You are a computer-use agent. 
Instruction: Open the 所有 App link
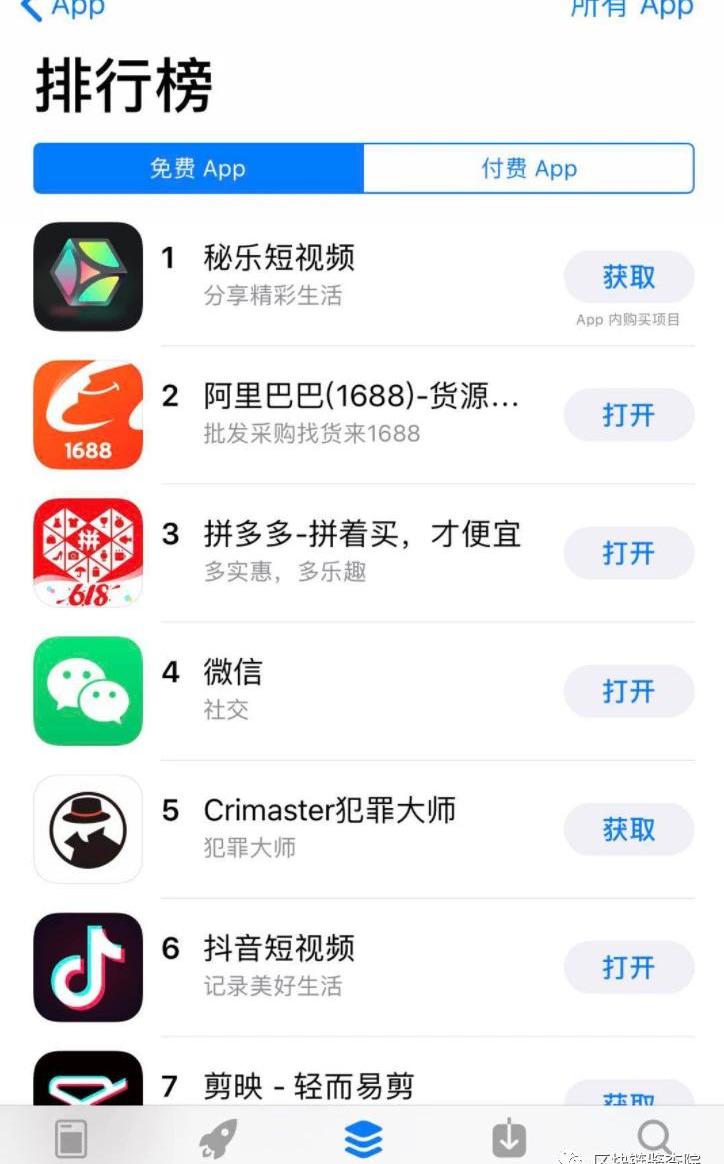pyautogui.click(x=631, y=9)
